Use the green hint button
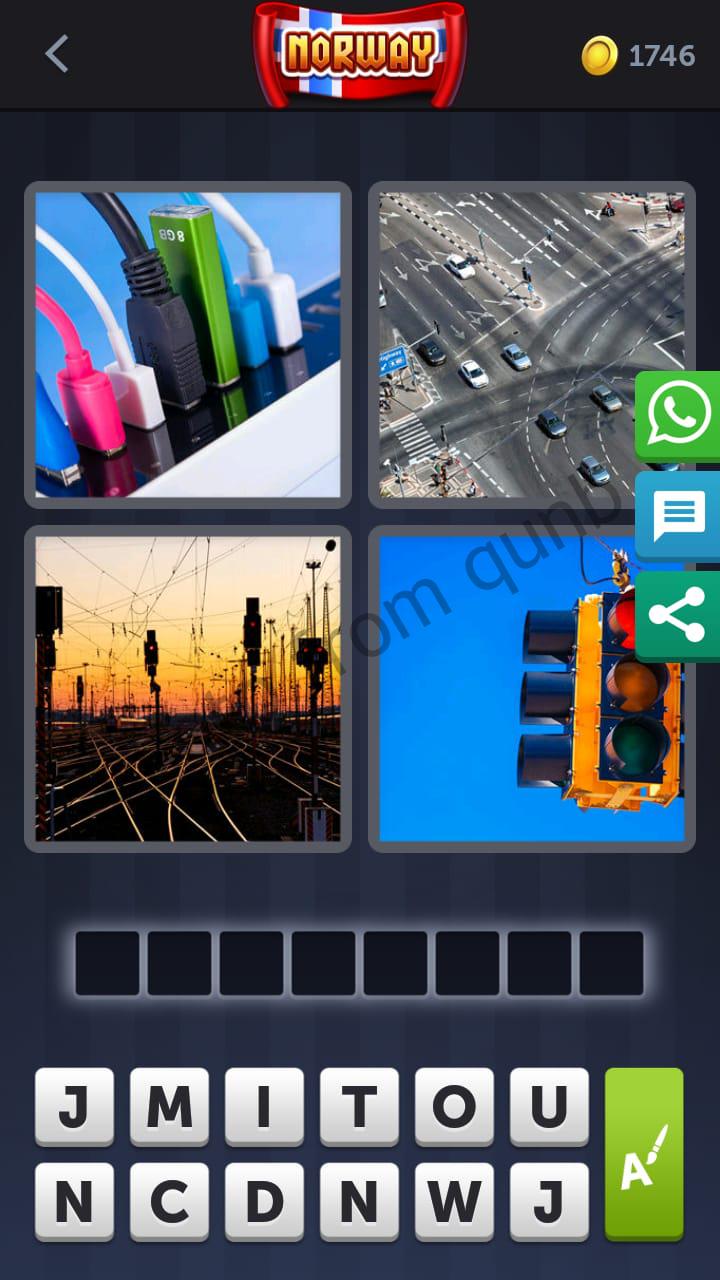The height and width of the screenshot is (1280, 720). 644,1153
